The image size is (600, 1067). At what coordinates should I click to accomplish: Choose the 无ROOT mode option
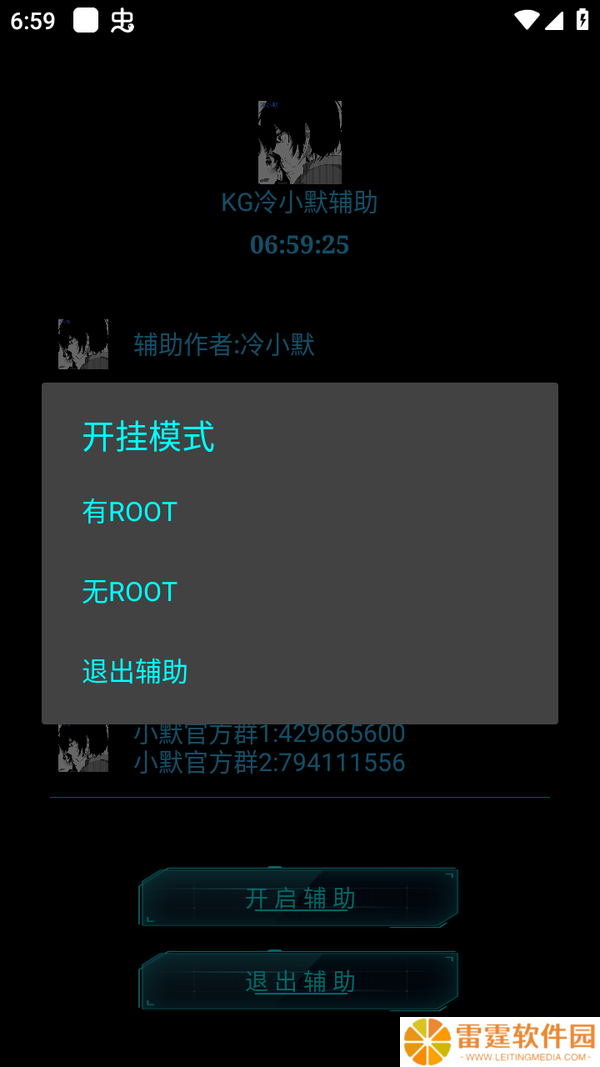[299, 592]
